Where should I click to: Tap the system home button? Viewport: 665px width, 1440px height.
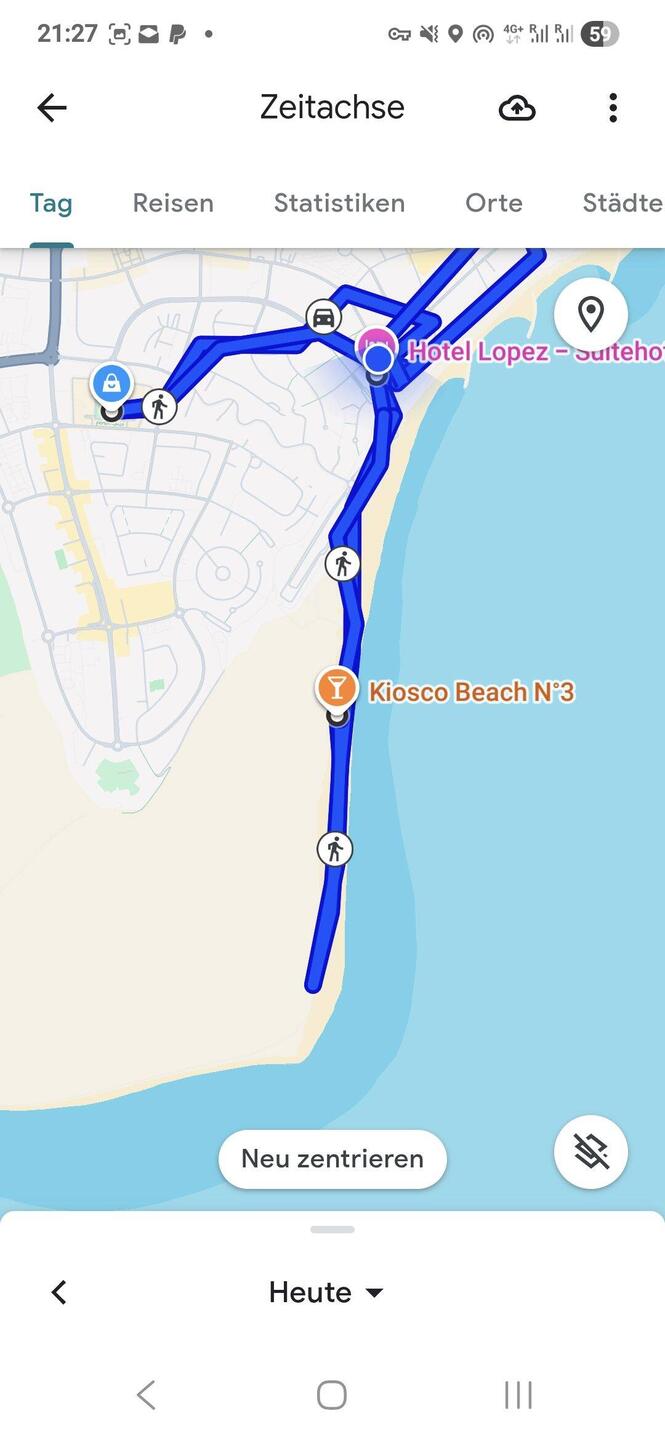332,1395
